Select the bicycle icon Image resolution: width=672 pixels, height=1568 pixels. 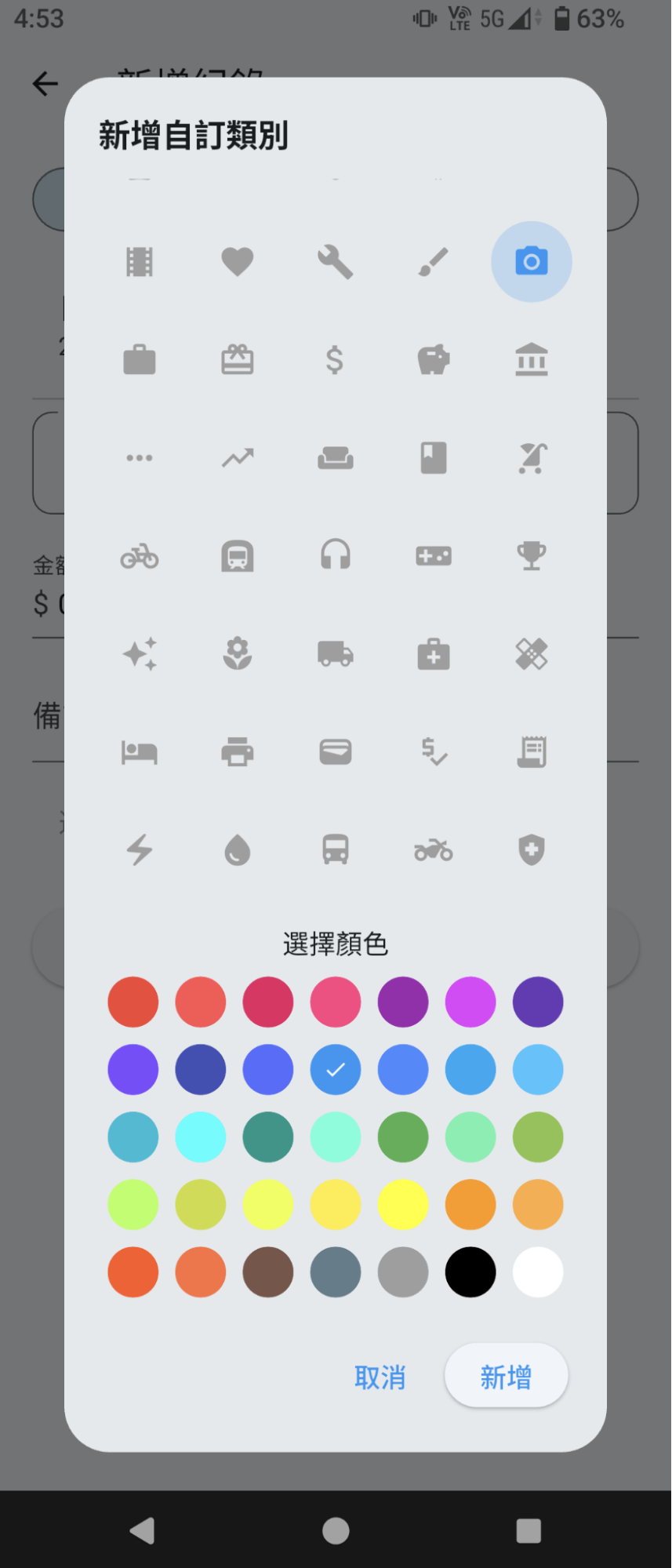coord(140,556)
